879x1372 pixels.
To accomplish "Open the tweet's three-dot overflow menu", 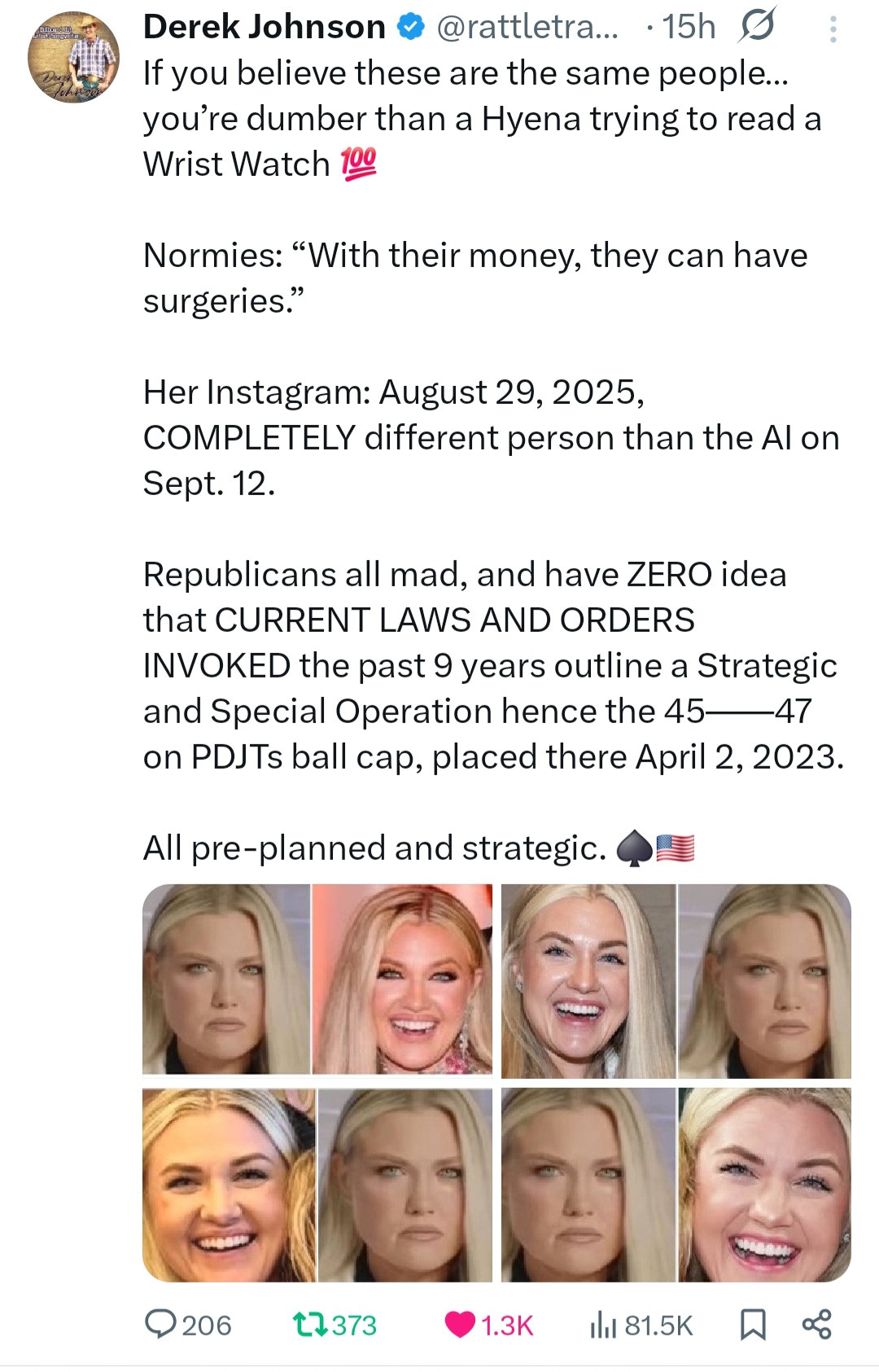I will (x=832, y=29).
